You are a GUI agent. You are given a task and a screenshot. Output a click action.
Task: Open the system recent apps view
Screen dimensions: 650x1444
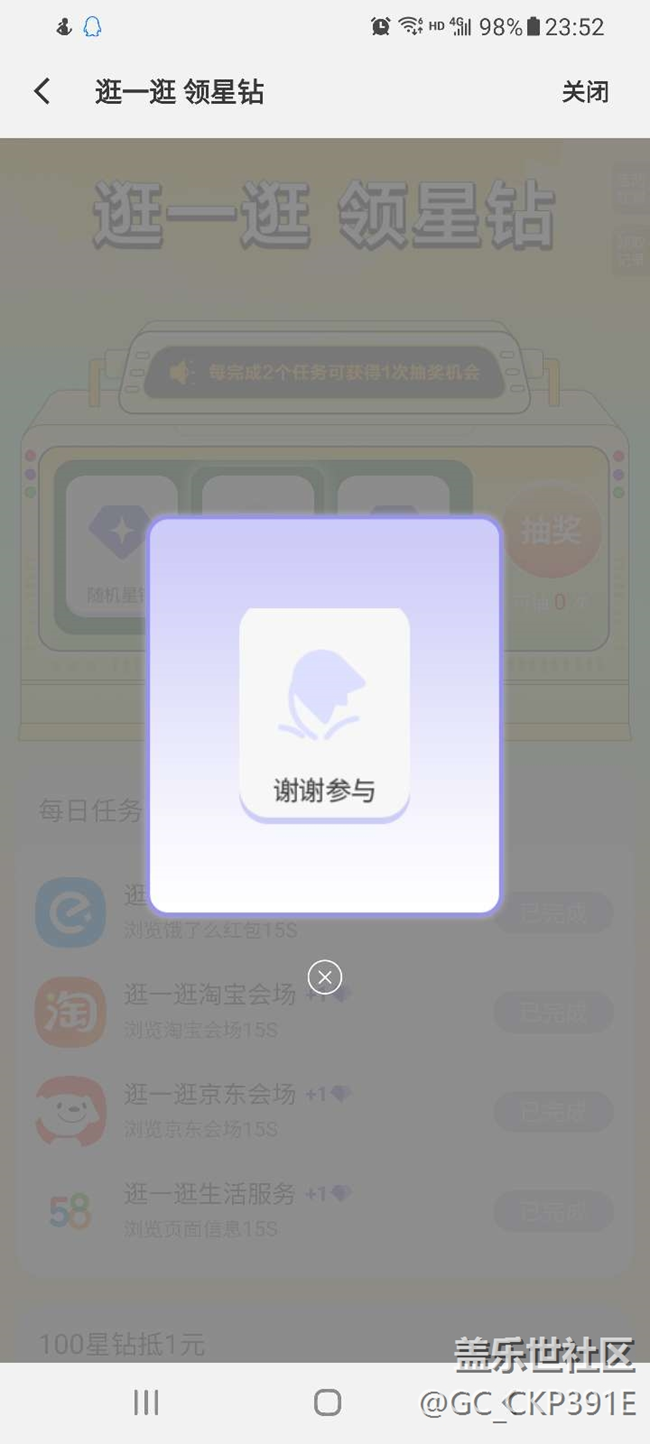tap(146, 1402)
